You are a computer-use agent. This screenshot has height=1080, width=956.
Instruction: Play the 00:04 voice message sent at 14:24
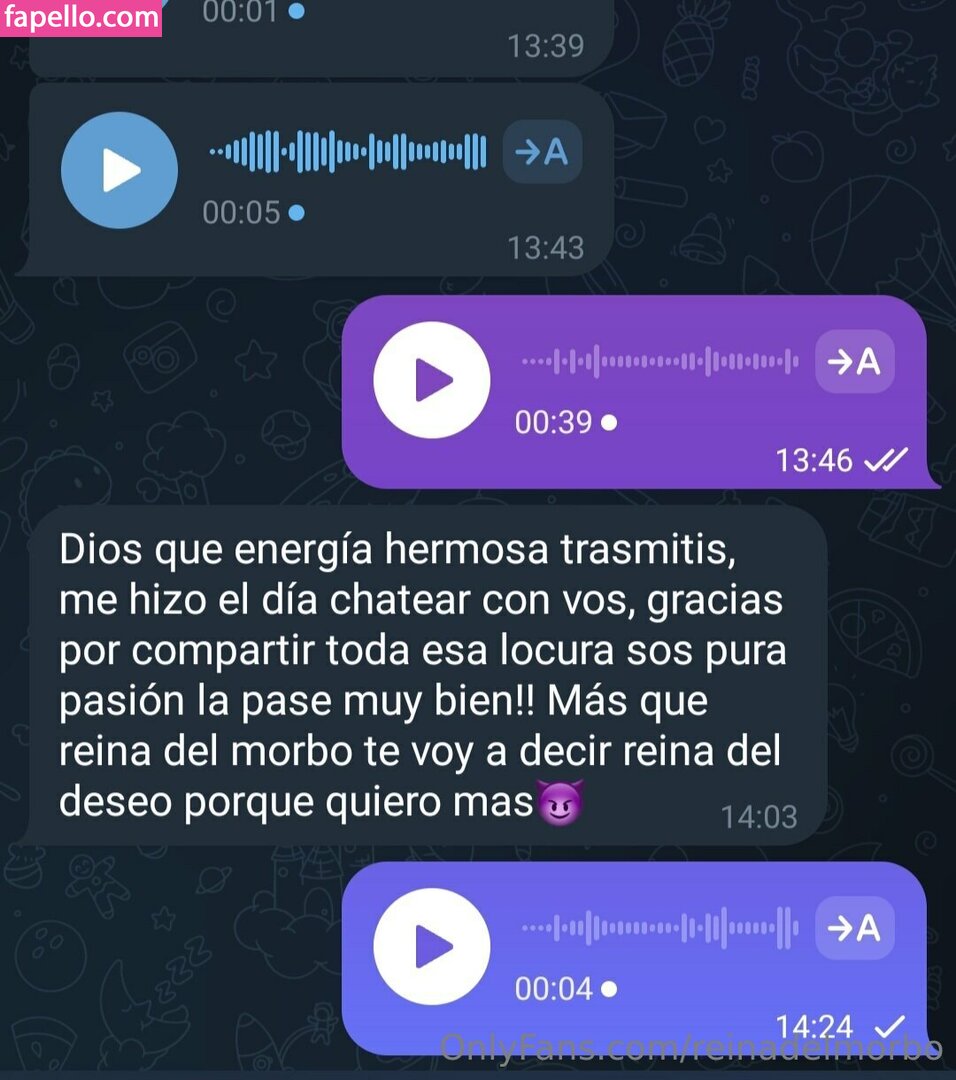pyautogui.click(x=431, y=946)
